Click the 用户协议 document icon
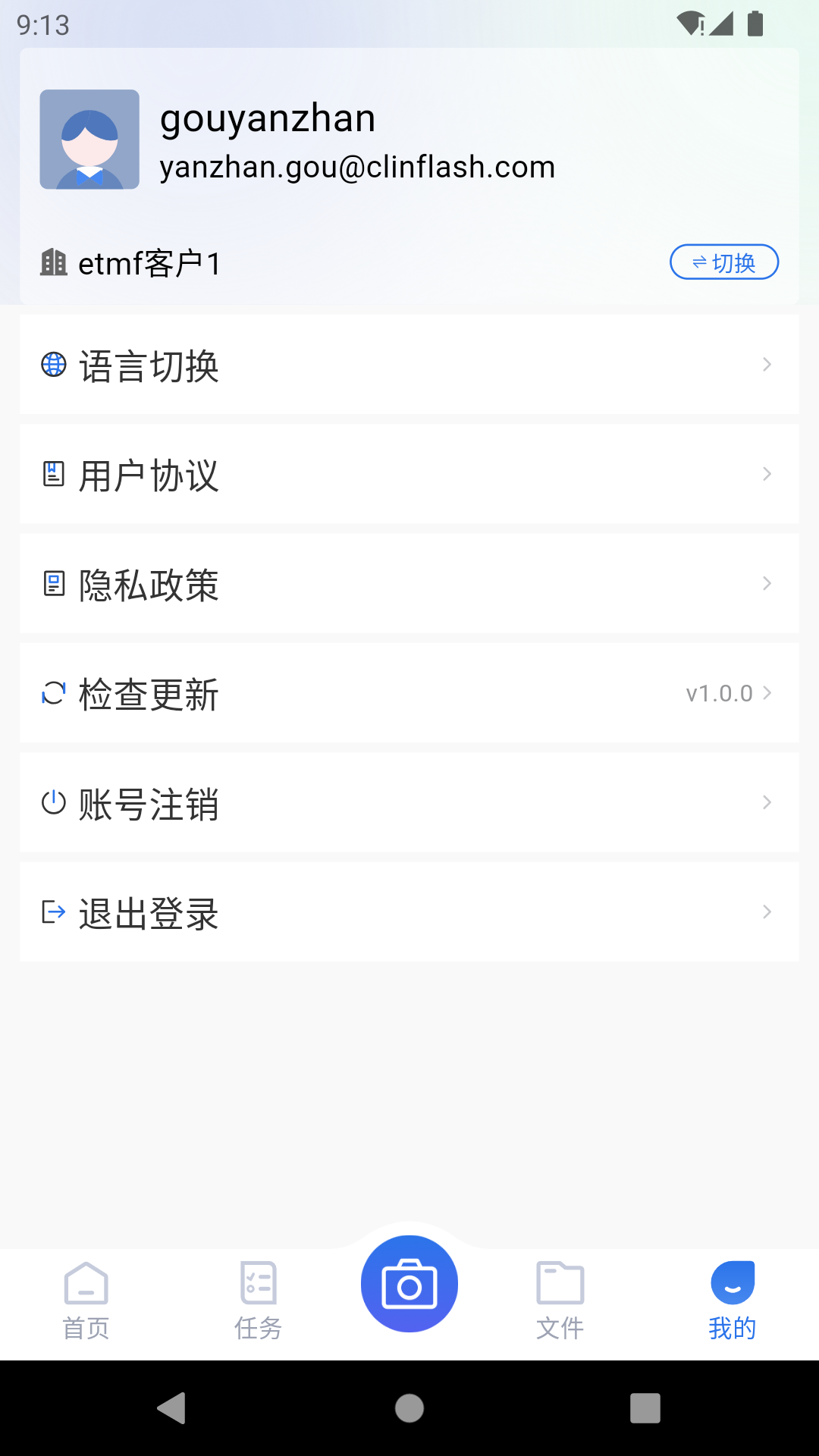Image resolution: width=819 pixels, height=1456 pixels. 52,475
